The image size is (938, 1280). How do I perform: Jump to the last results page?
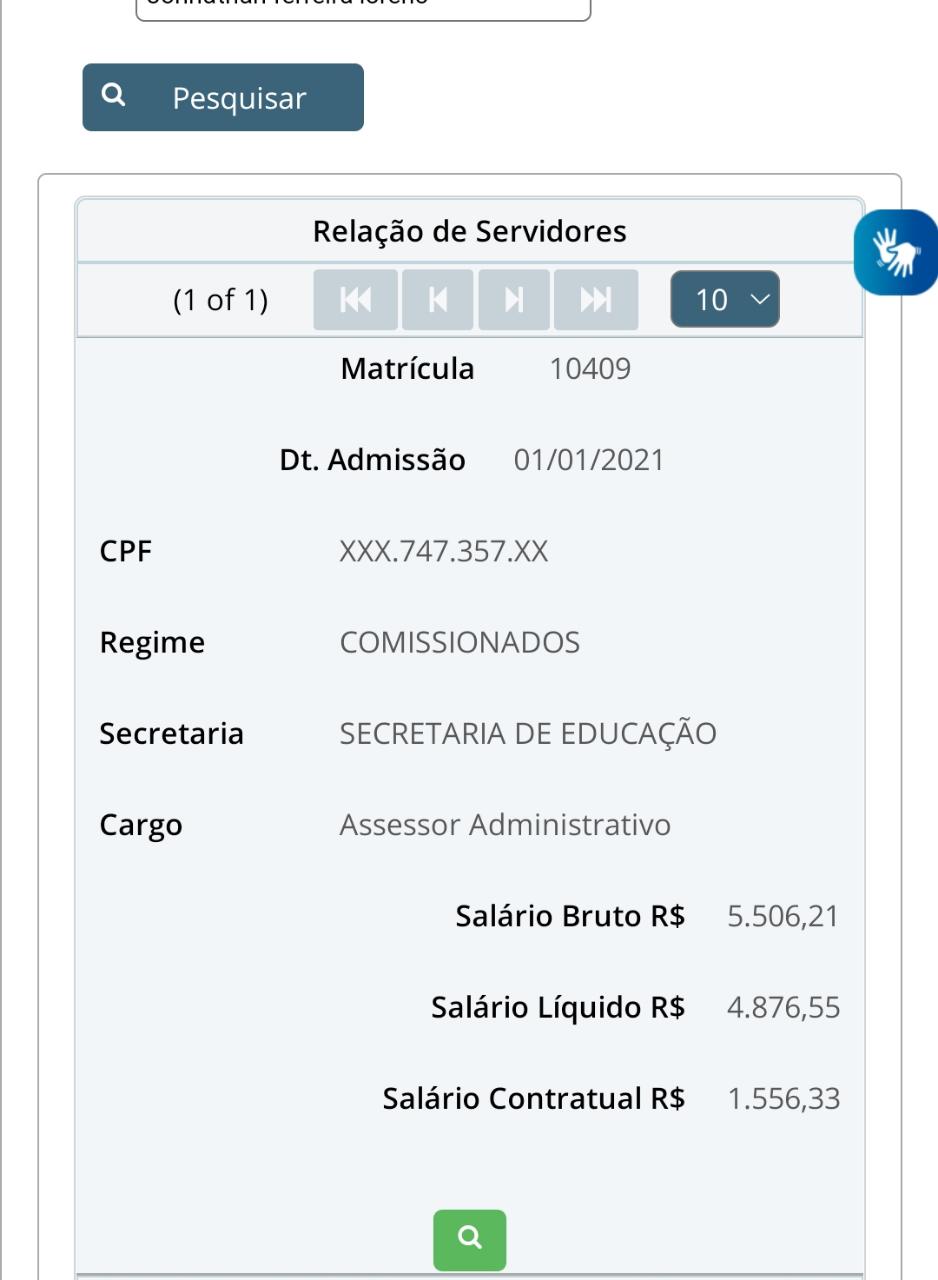point(596,300)
